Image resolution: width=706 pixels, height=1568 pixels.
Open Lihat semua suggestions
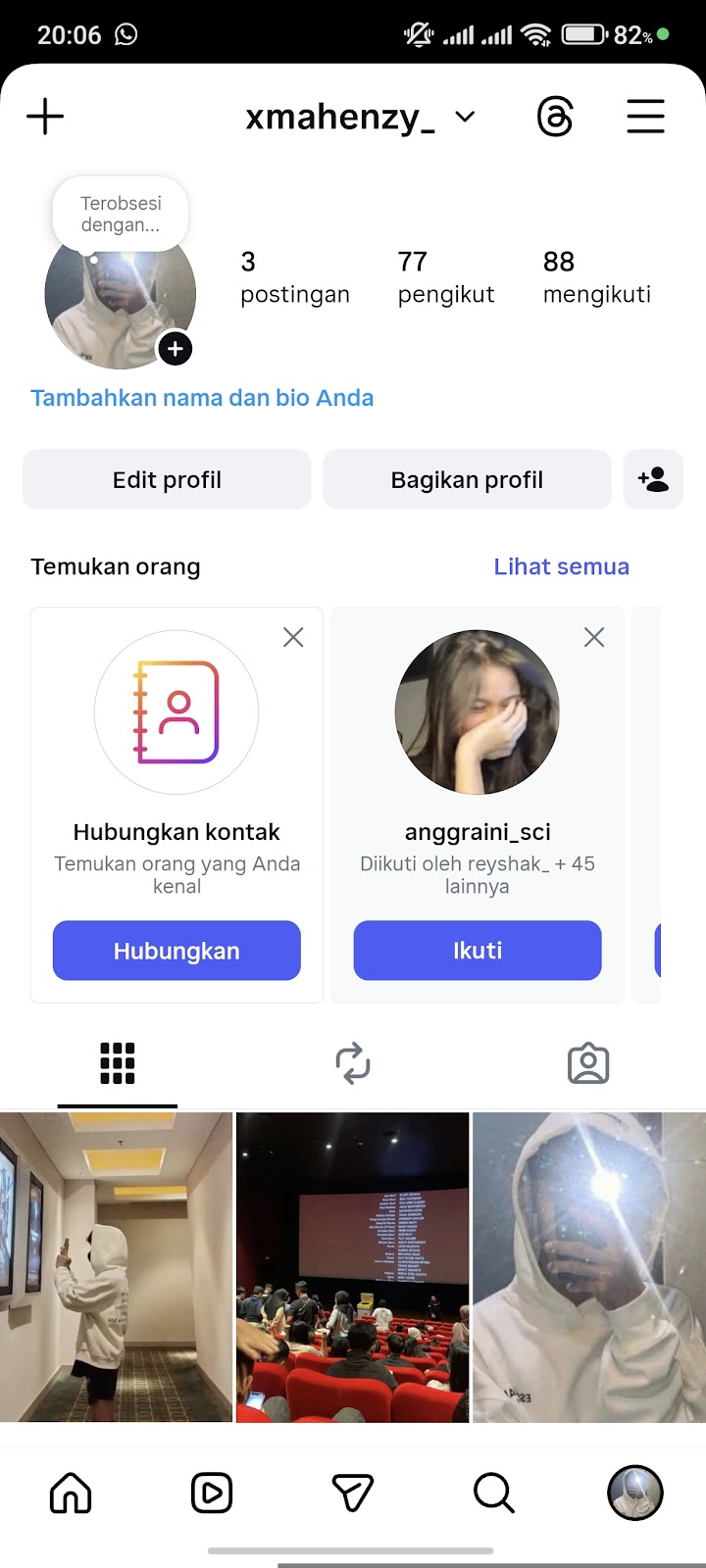pos(561,566)
